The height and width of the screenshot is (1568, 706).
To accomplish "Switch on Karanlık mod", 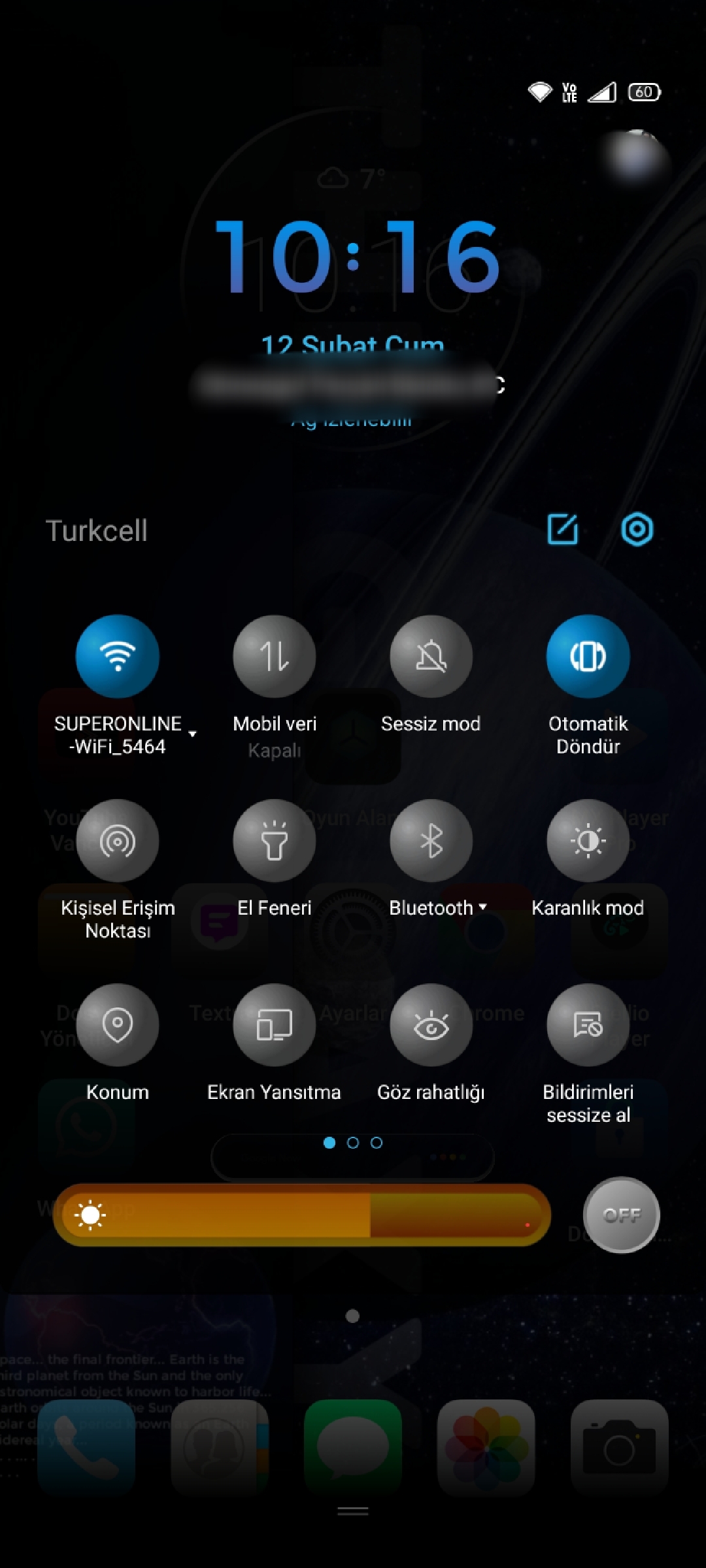I will 588,840.
